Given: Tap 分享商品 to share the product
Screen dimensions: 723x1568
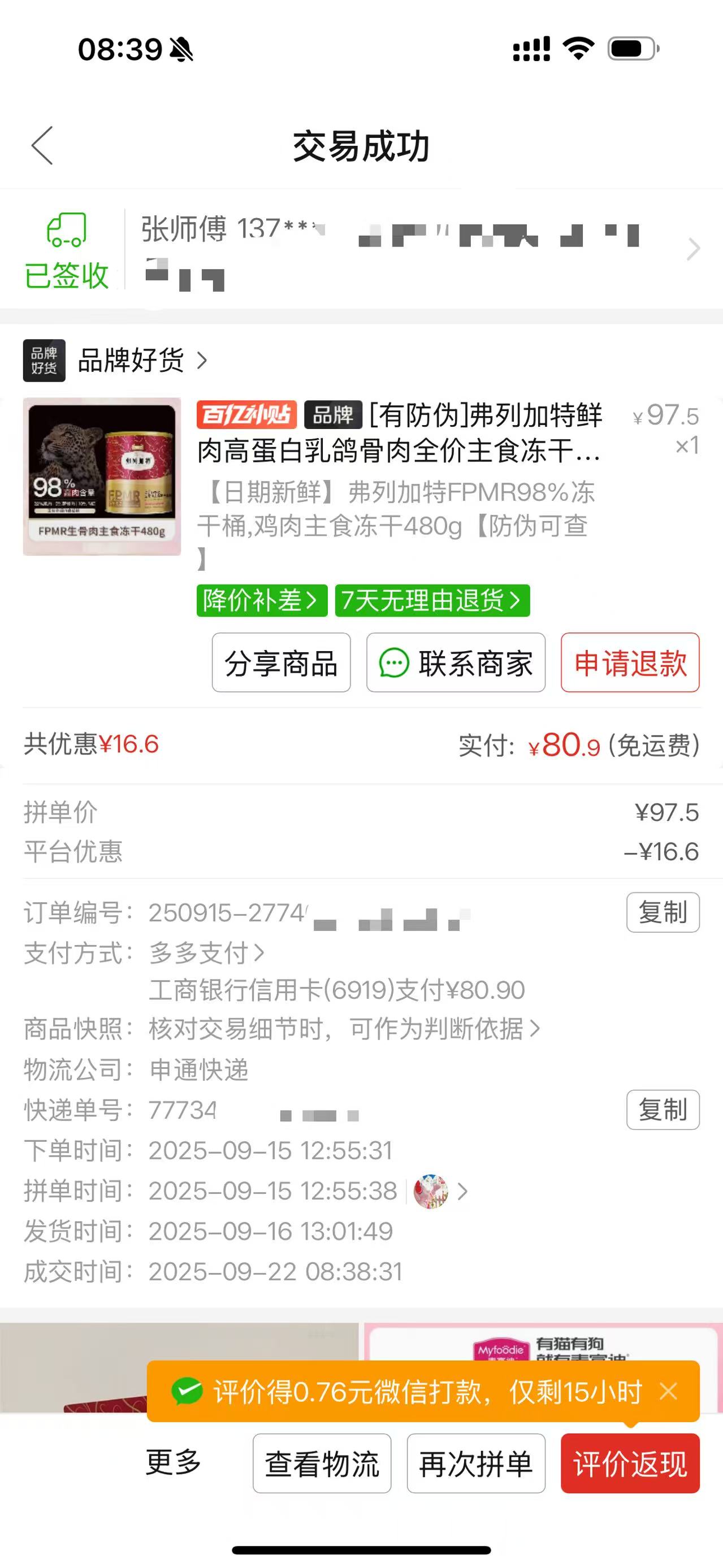Looking at the screenshot, I should (281, 663).
